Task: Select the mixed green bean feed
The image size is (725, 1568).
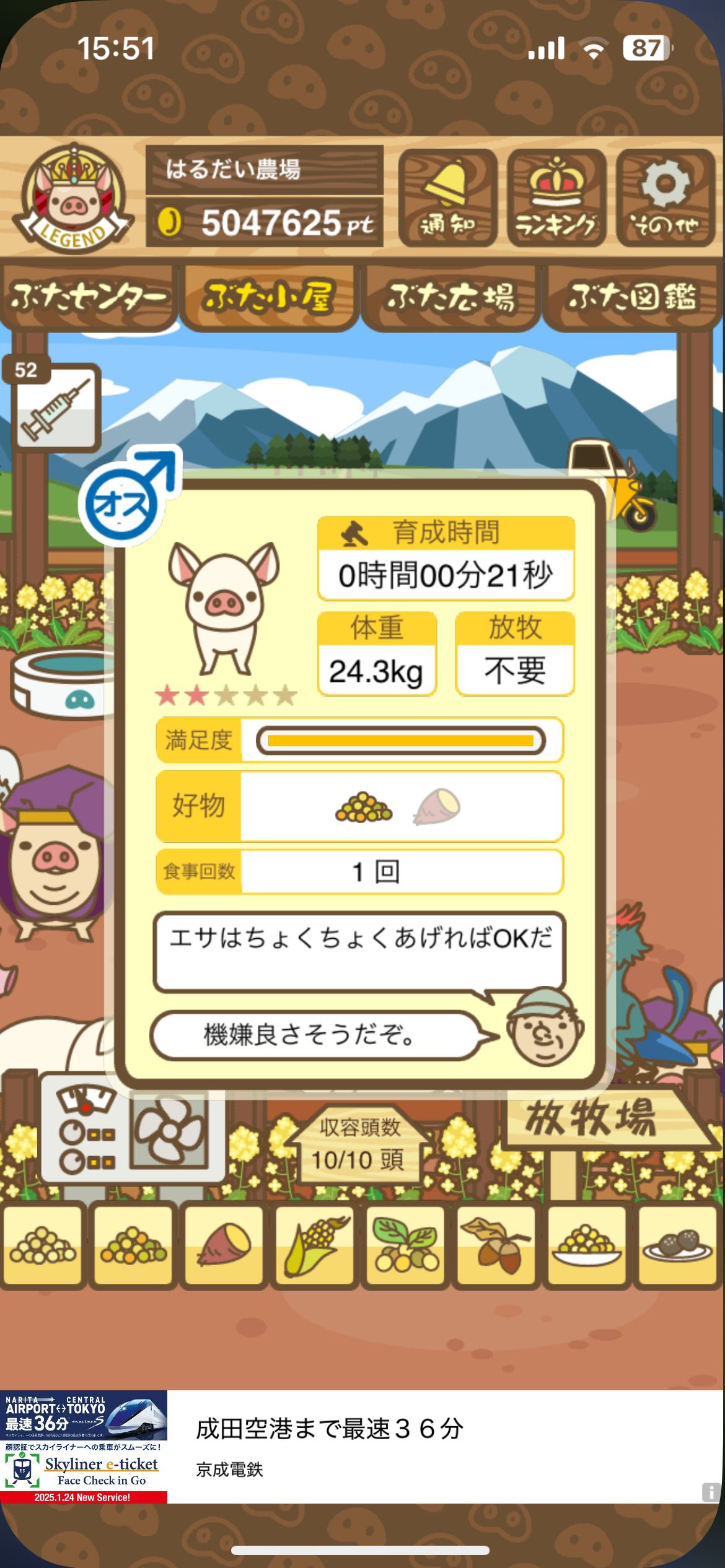Action: (133, 1245)
